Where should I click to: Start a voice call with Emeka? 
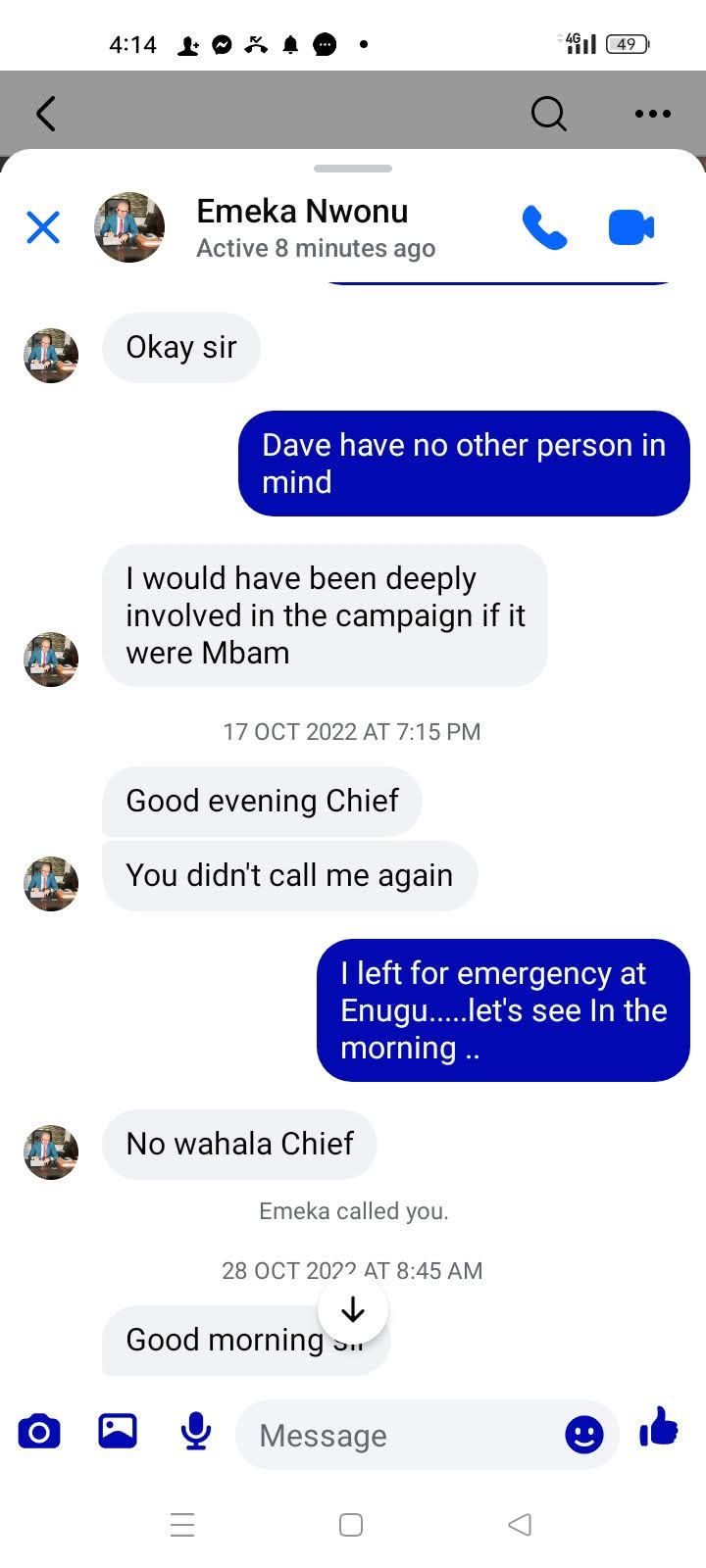pyautogui.click(x=544, y=227)
